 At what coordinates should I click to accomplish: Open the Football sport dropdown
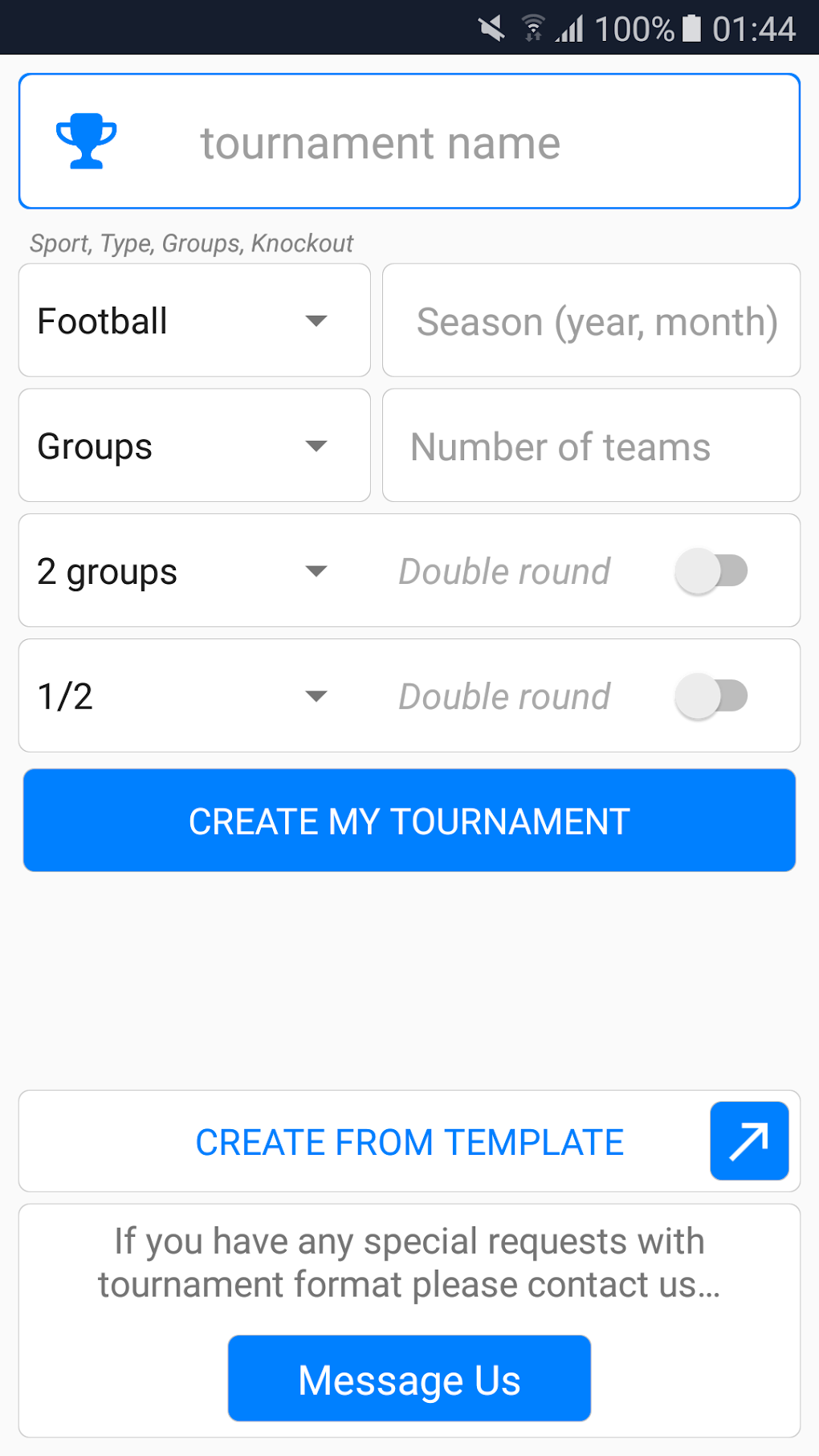[x=193, y=320]
